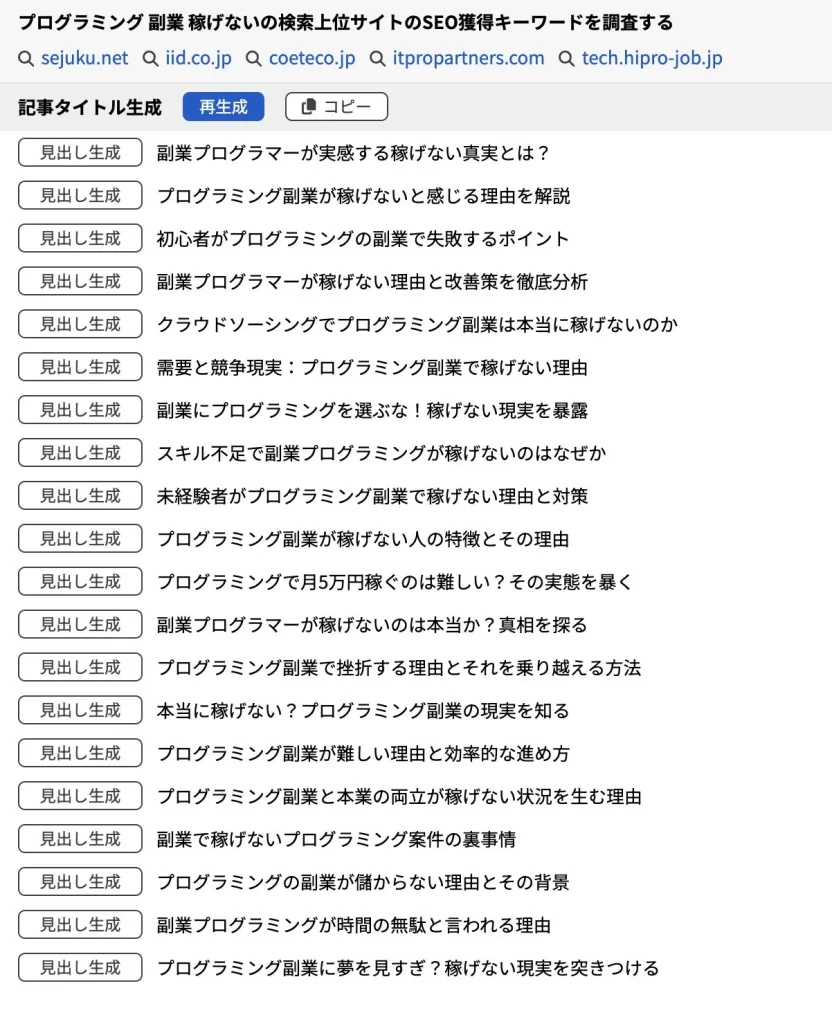Viewport: 832px width, 1024px height.
Task: Generate headings for 副業プログラマーが実感する稼げない真実とは？
Action: point(80,153)
